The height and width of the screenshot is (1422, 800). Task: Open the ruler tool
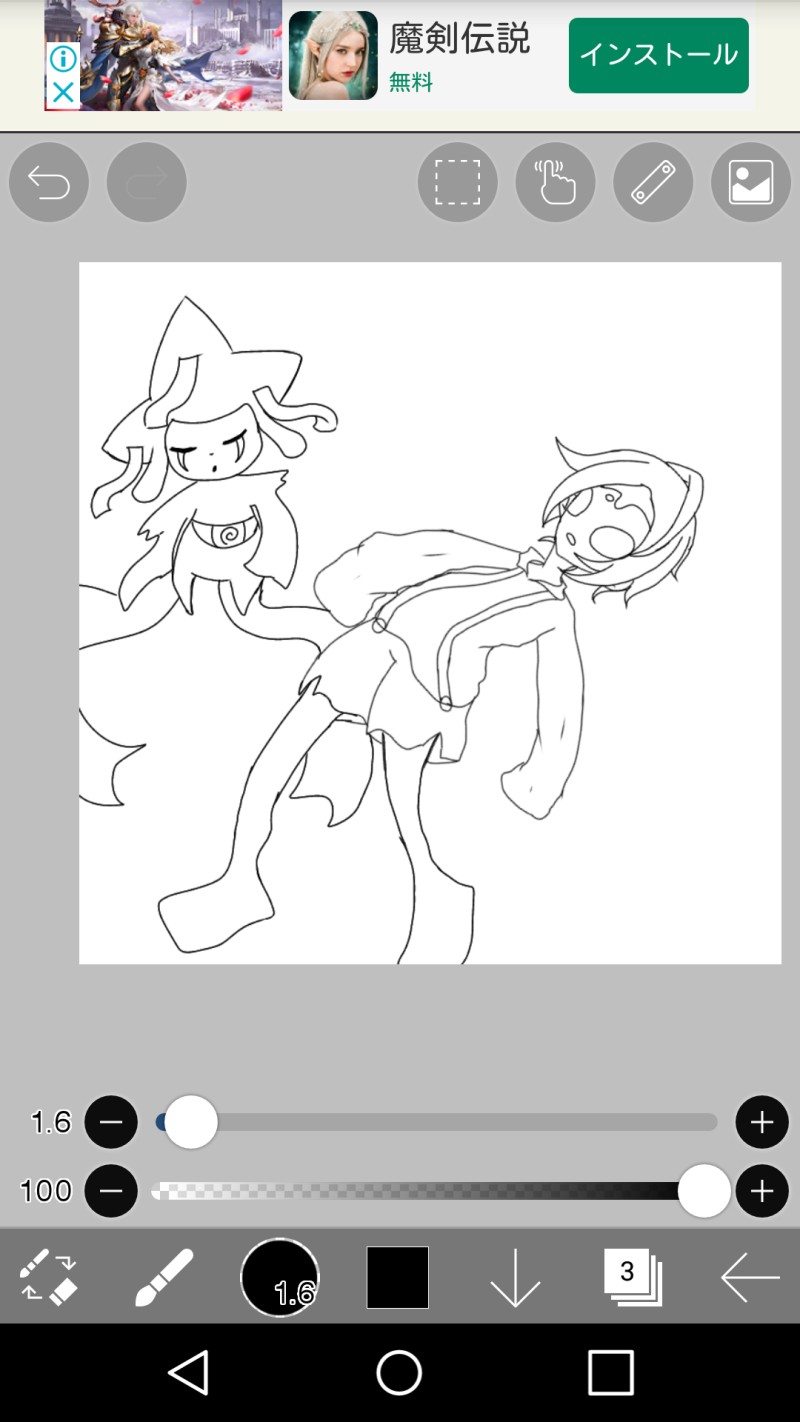(653, 182)
